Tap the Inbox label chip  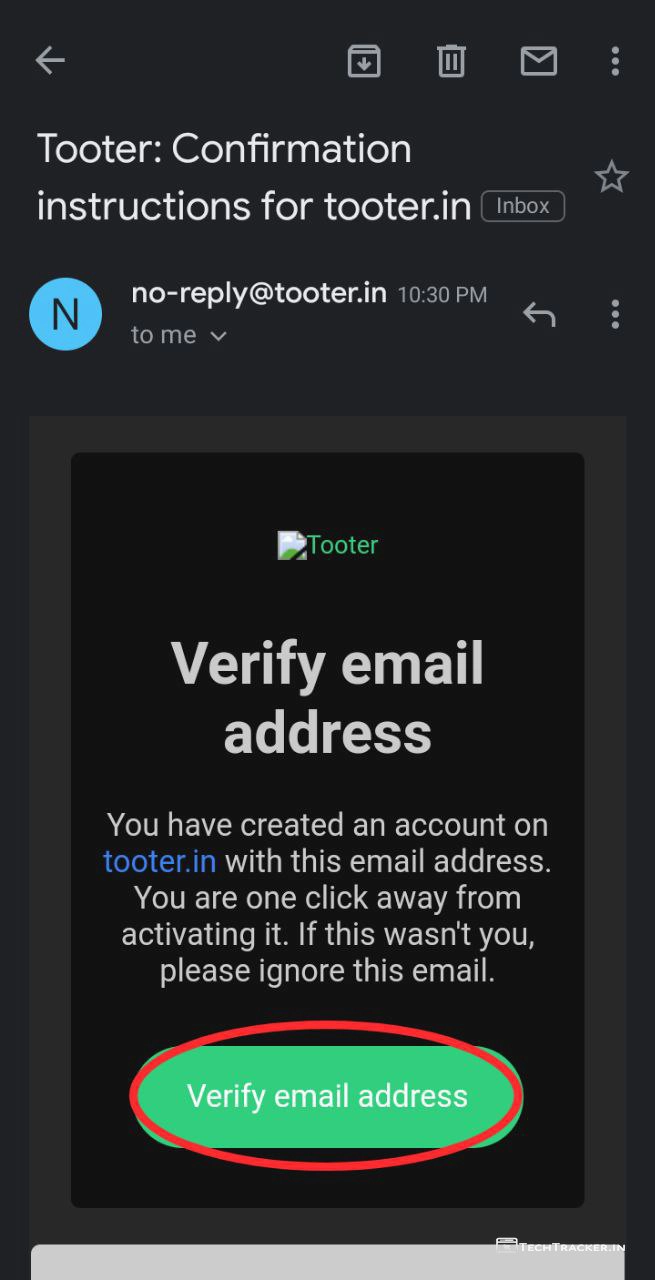[x=523, y=206]
